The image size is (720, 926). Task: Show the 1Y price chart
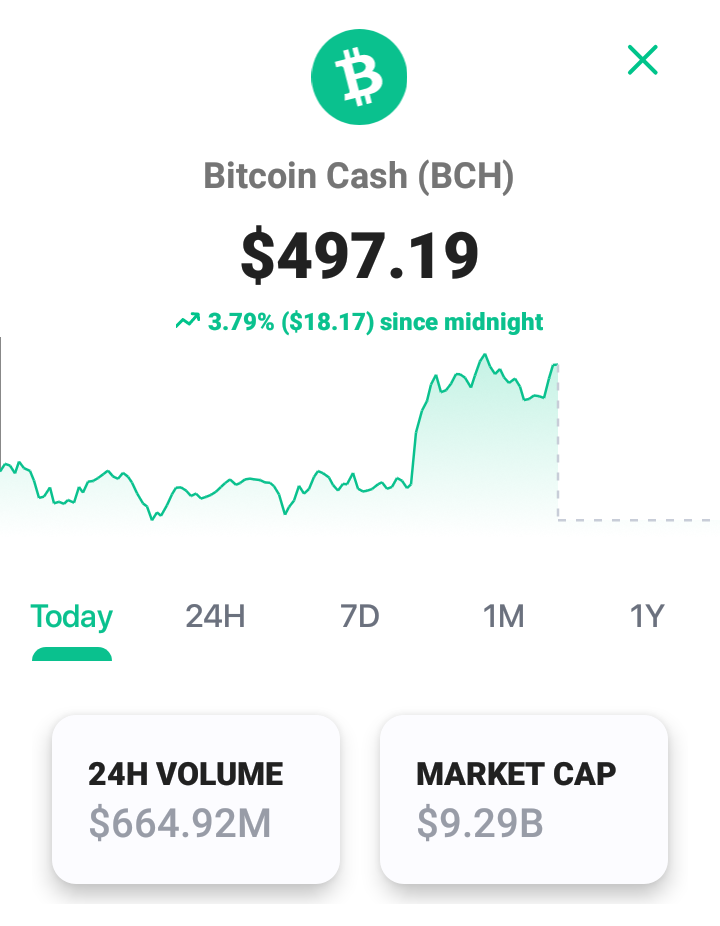[x=647, y=616]
